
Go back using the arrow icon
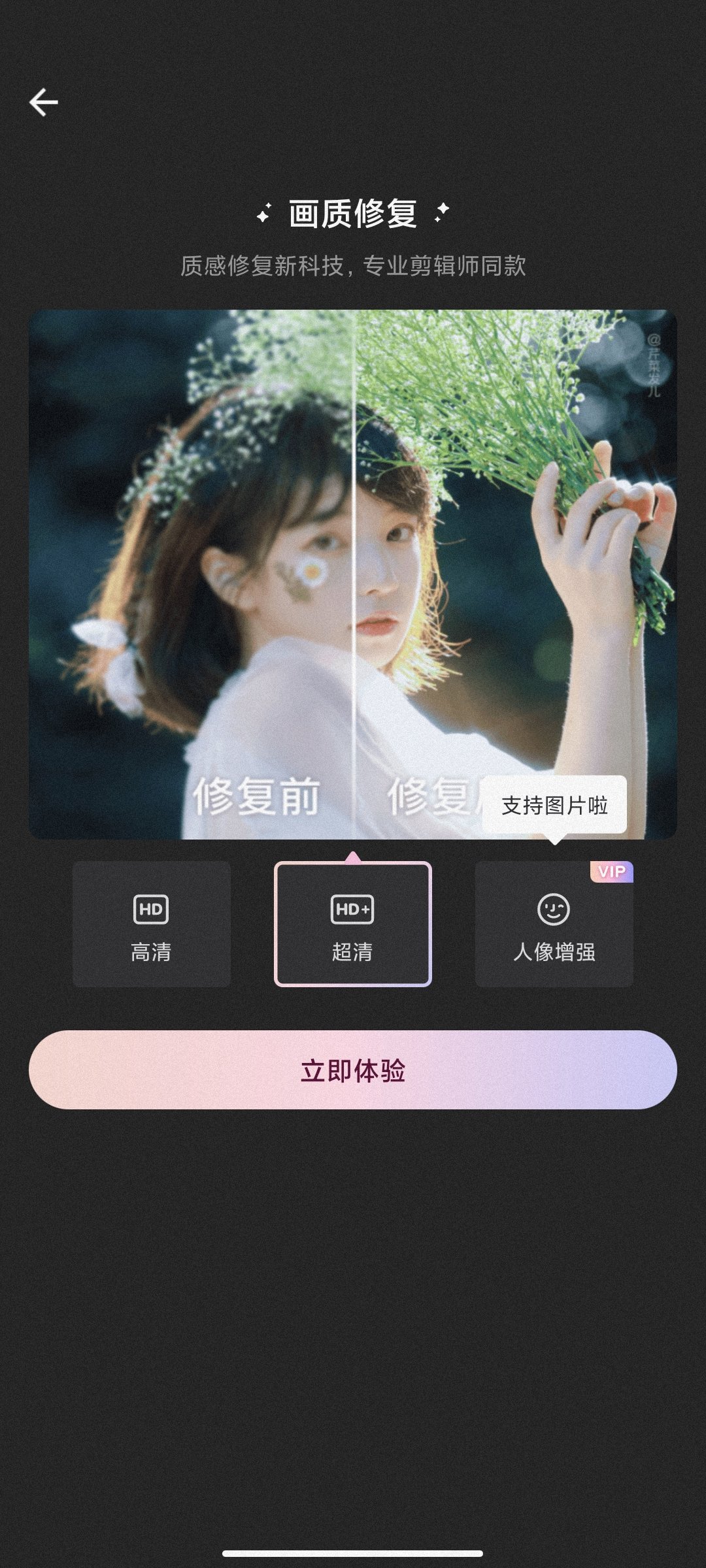pyautogui.click(x=44, y=103)
